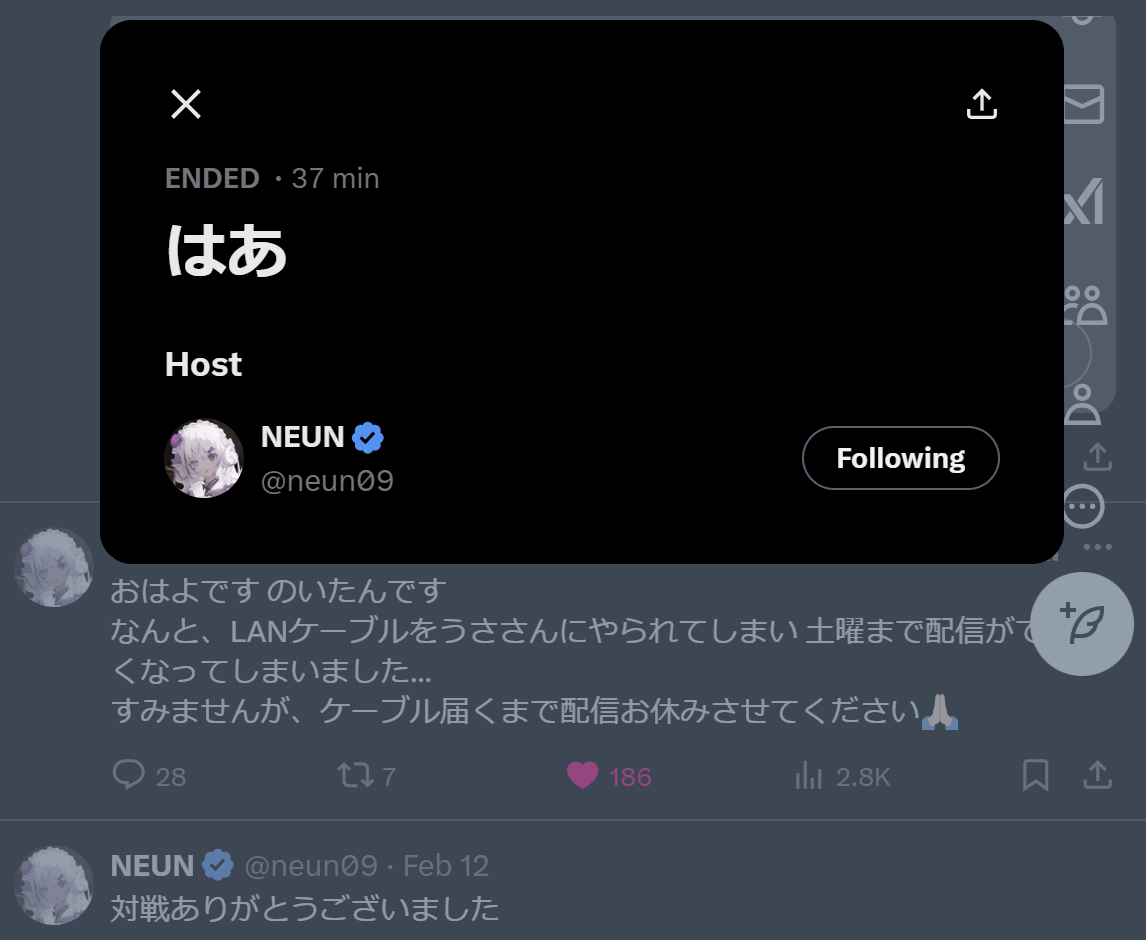Viewport: 1146px width, 940px height.
Task: View analytics showing 2.8K views
Action: pyautogui.click(x=808, y=775)
